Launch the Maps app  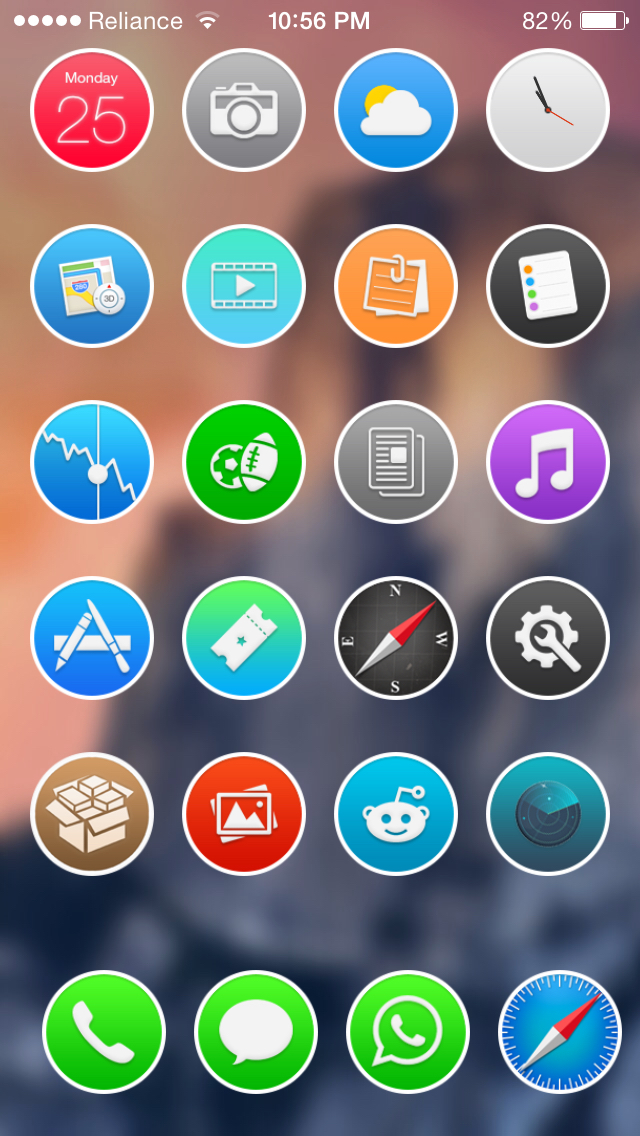point(92,286)
